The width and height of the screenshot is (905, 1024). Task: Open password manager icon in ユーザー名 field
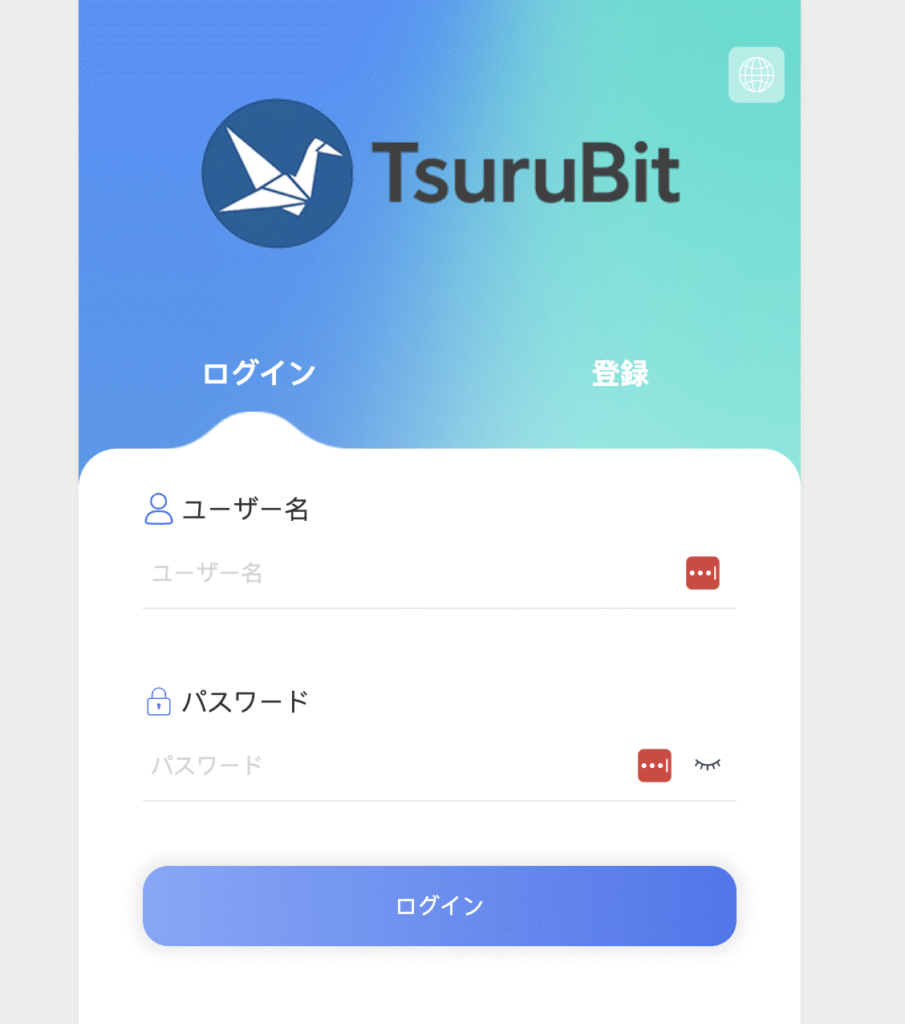[x=702, y=573]
